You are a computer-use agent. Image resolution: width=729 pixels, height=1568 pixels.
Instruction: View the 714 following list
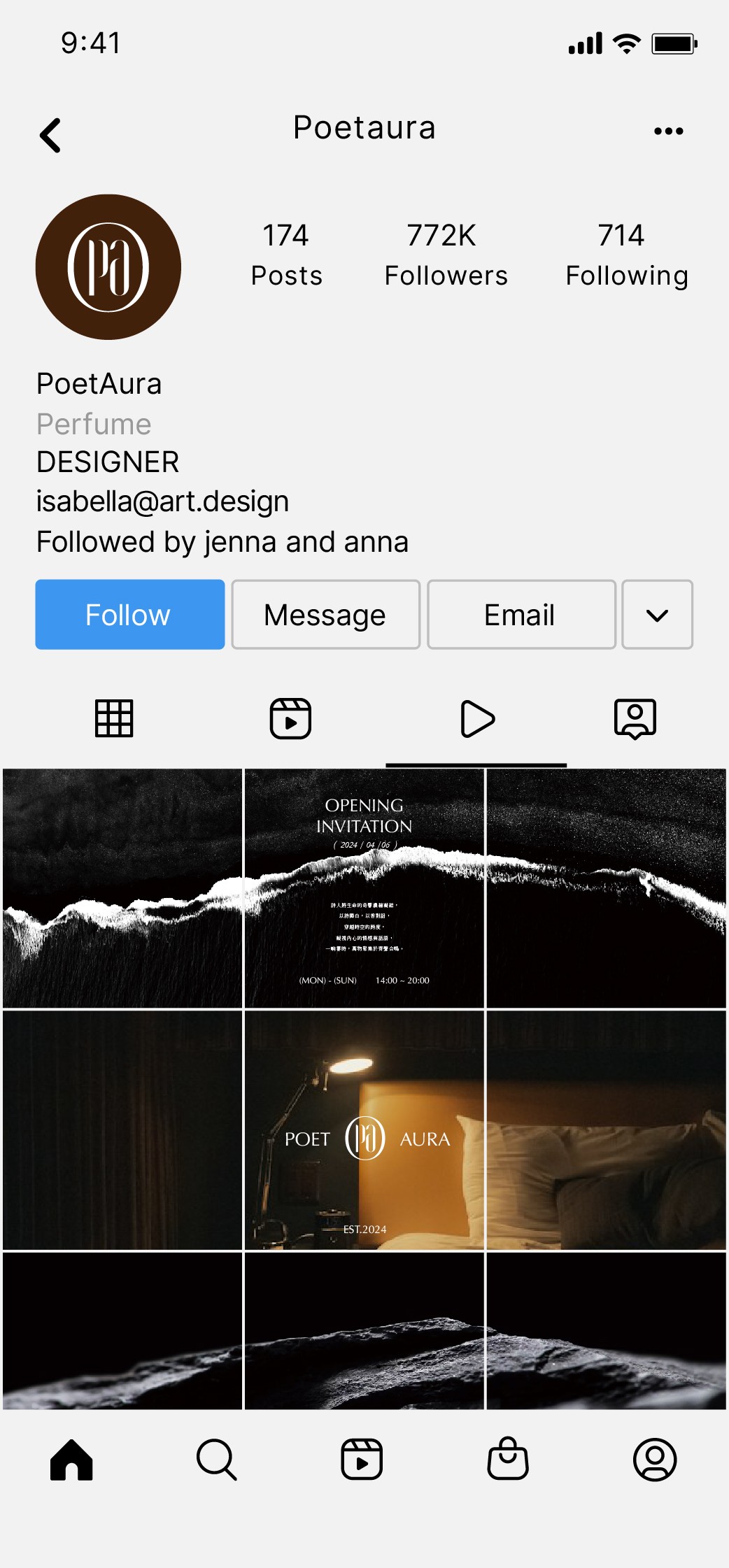pos(626,255)
